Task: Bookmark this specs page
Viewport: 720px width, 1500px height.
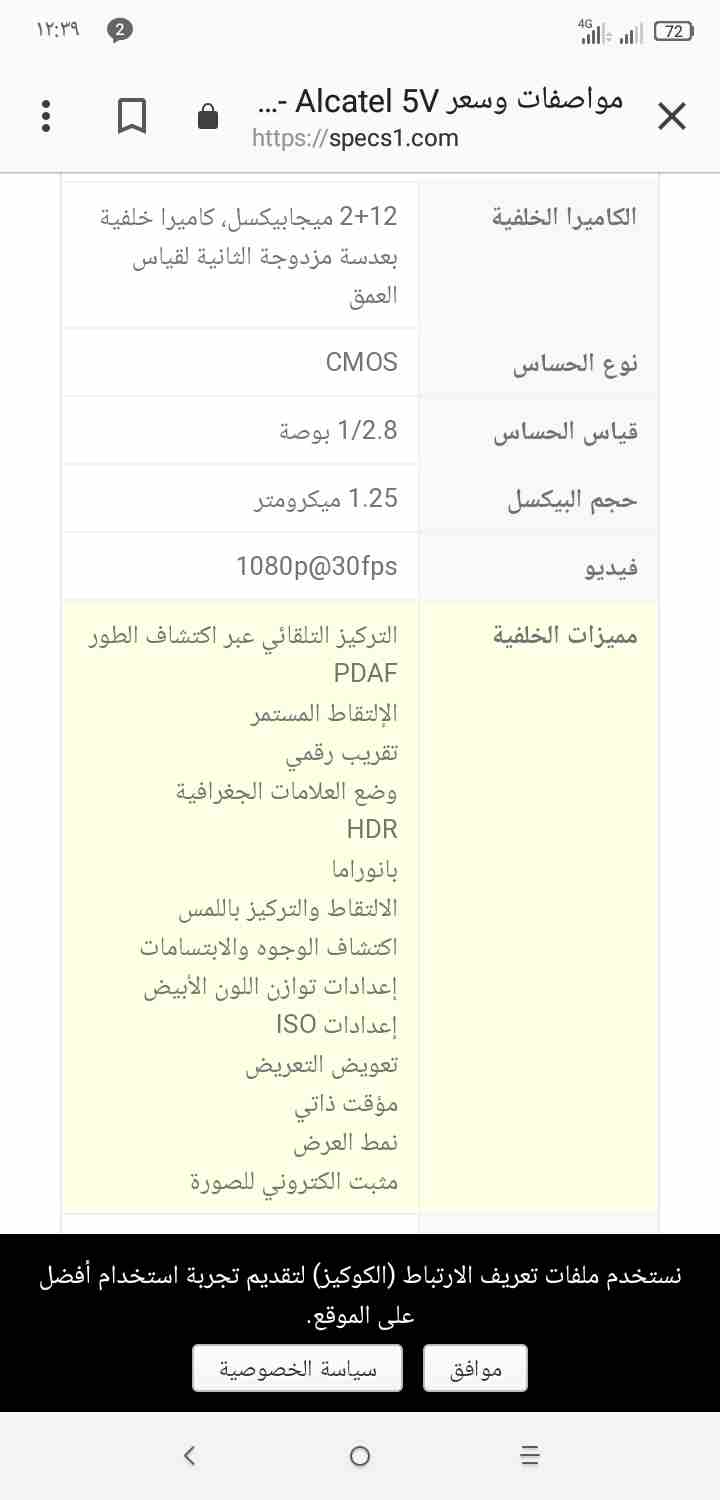Action: coord(132,117)
